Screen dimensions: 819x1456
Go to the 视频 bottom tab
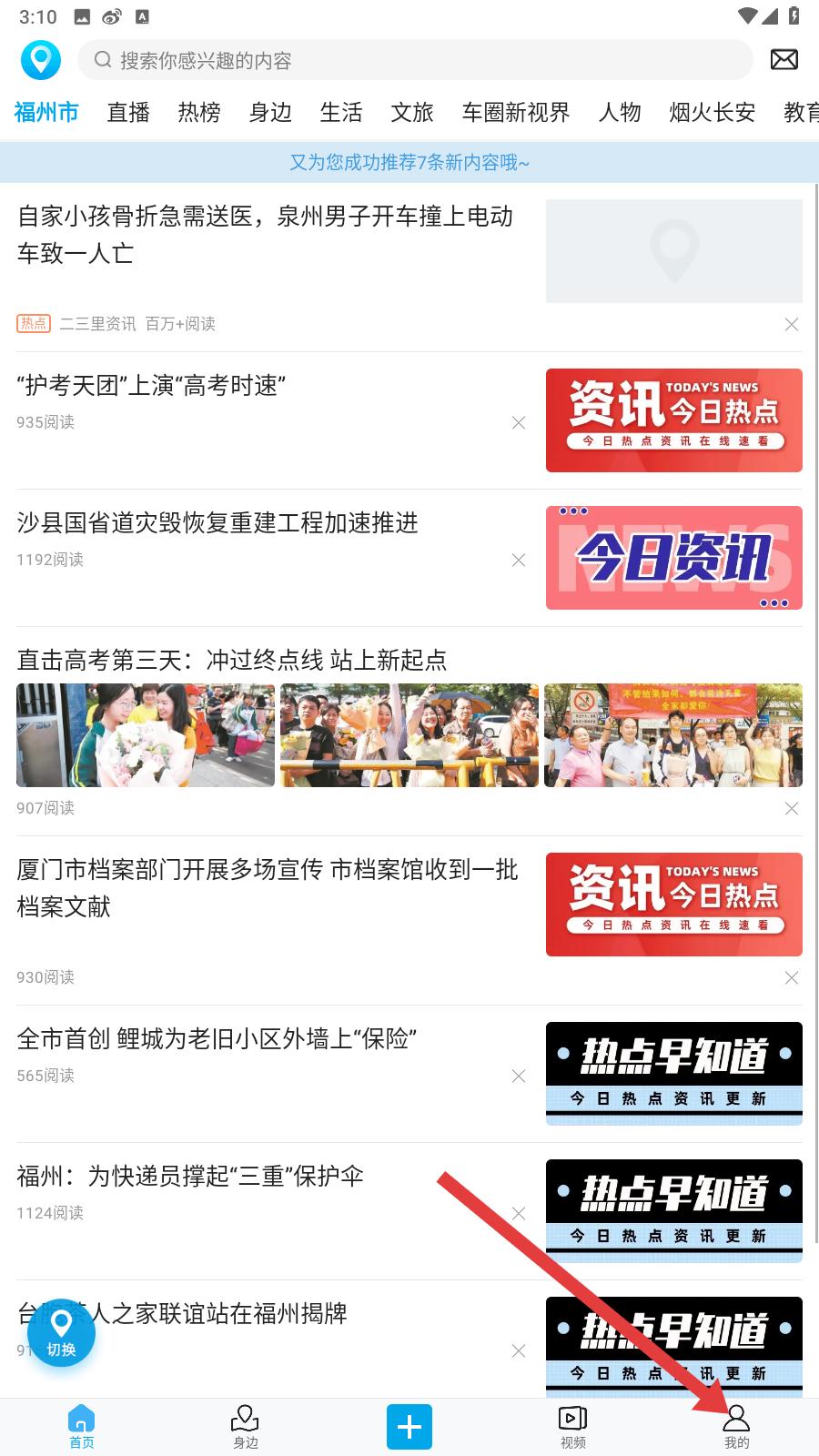pyautogui.click(x=573, y=1427)
